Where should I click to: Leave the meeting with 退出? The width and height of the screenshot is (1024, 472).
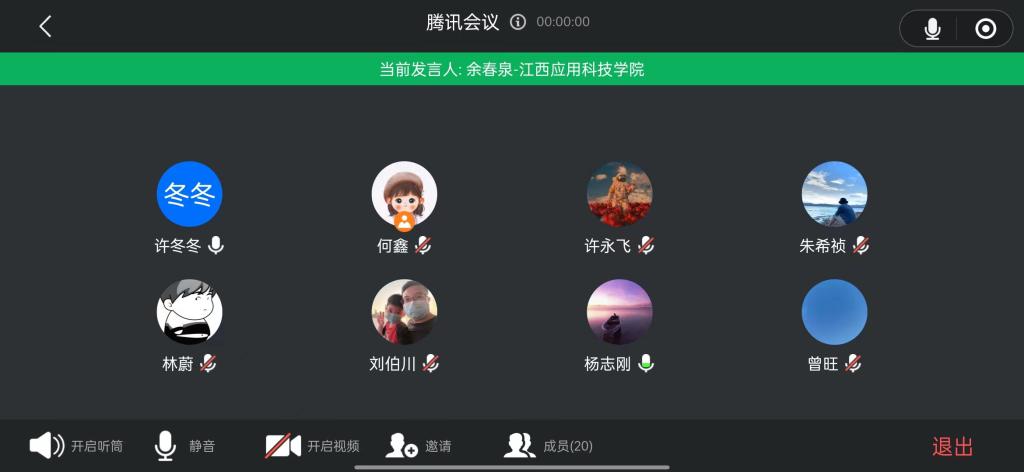(952, 447)
